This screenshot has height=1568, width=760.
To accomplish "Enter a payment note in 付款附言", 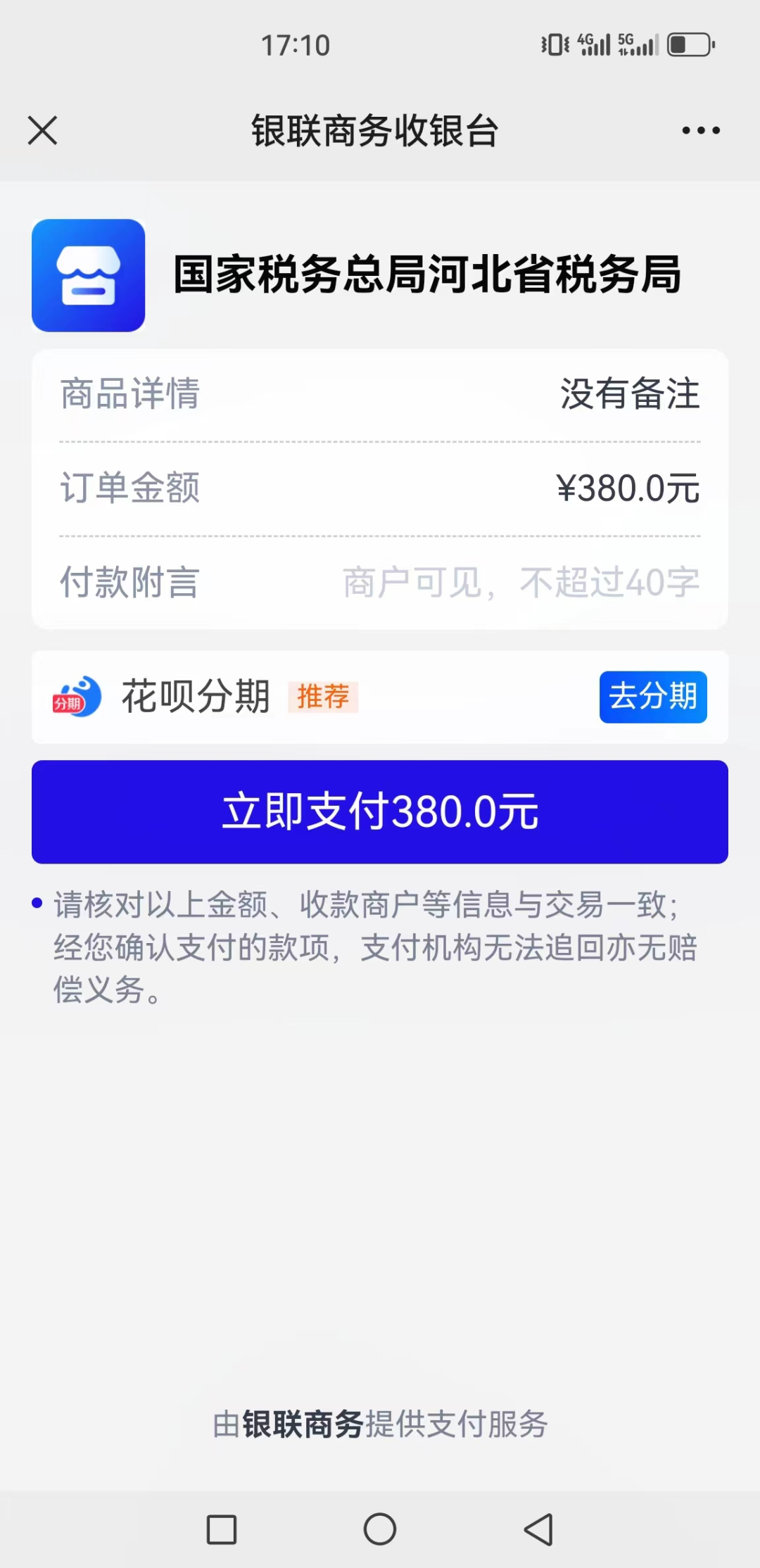I will (521, 583).
